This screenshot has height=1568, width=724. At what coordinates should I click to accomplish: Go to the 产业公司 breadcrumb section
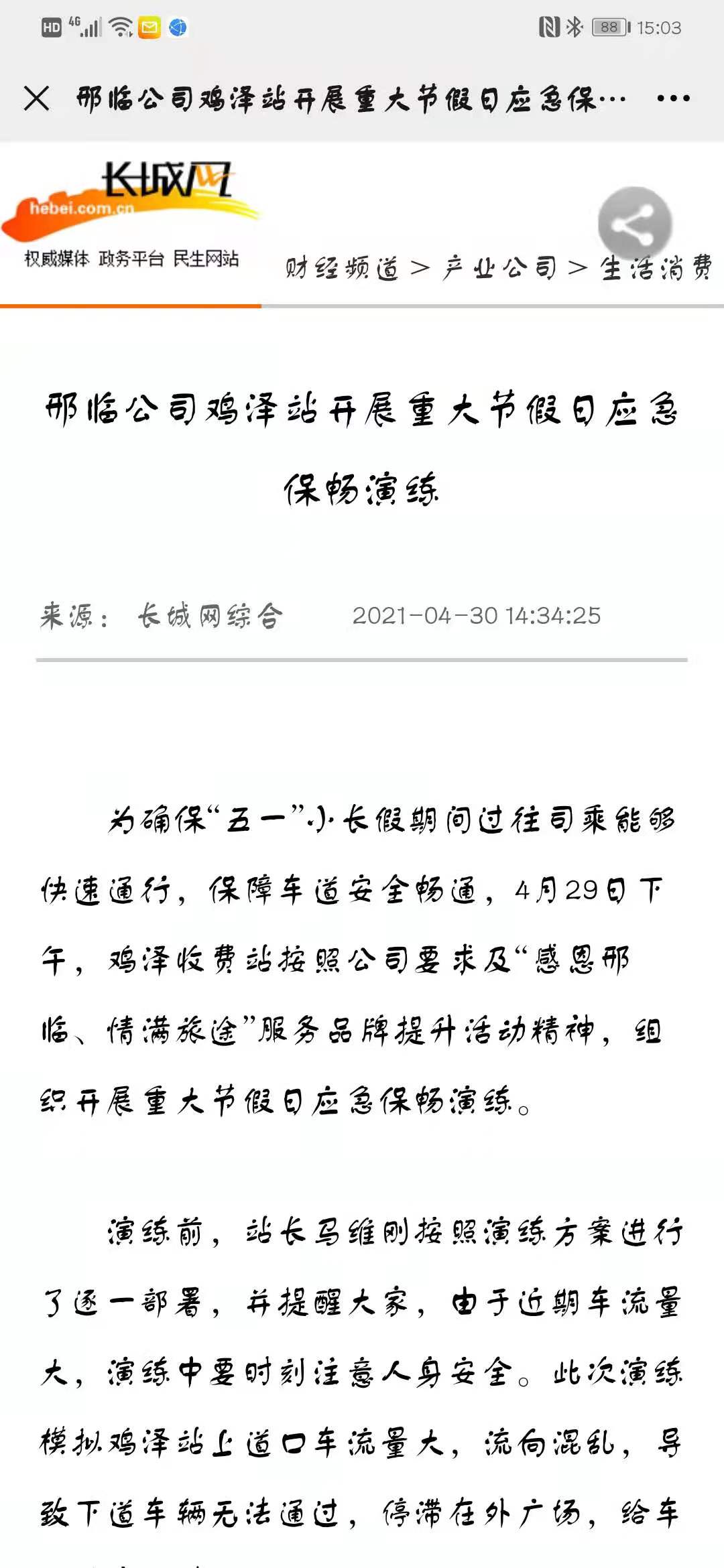499,268
